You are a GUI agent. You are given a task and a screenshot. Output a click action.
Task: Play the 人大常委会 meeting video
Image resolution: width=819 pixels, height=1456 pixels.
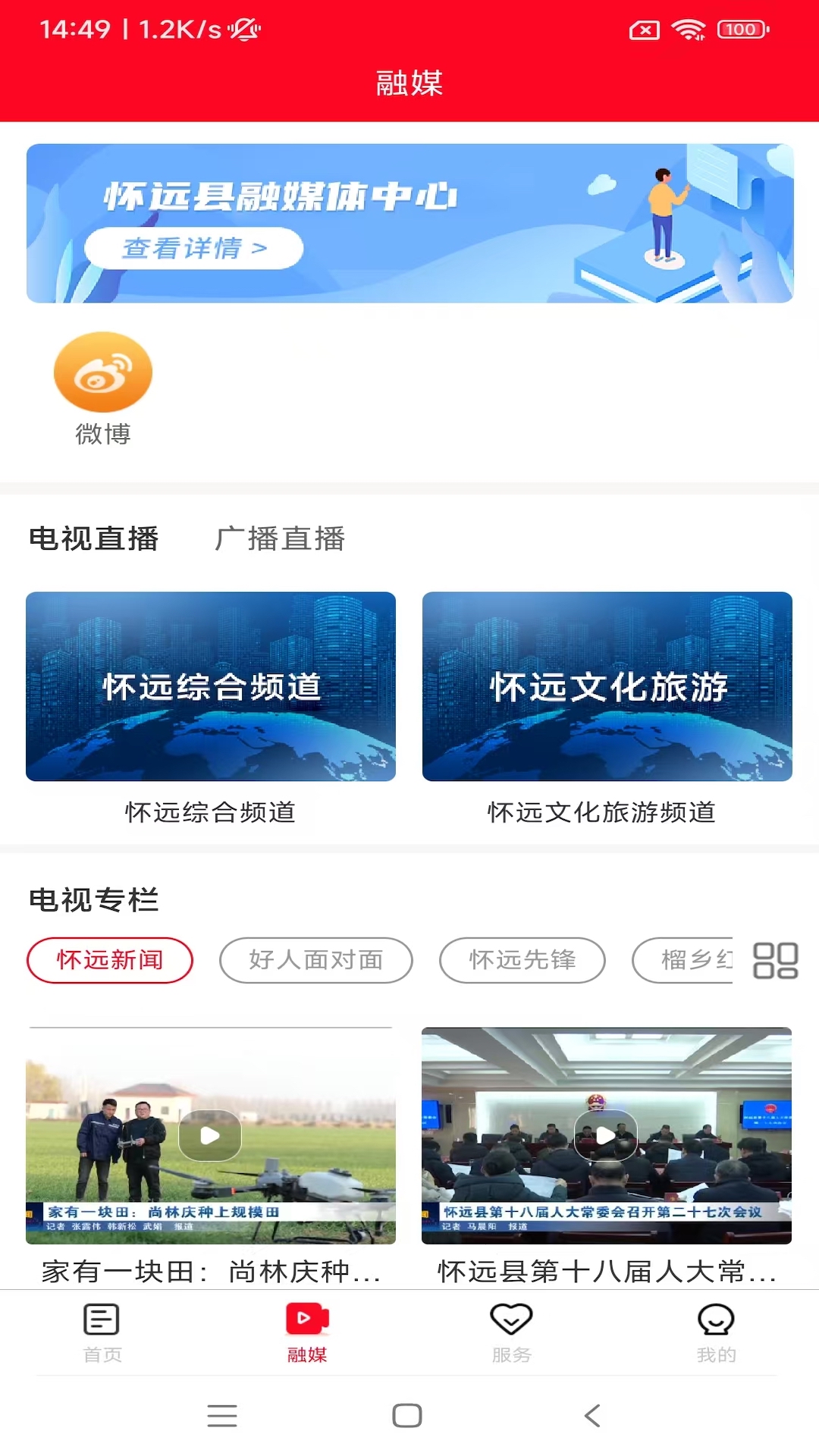pyautogui.click(x=604, y=1135)
